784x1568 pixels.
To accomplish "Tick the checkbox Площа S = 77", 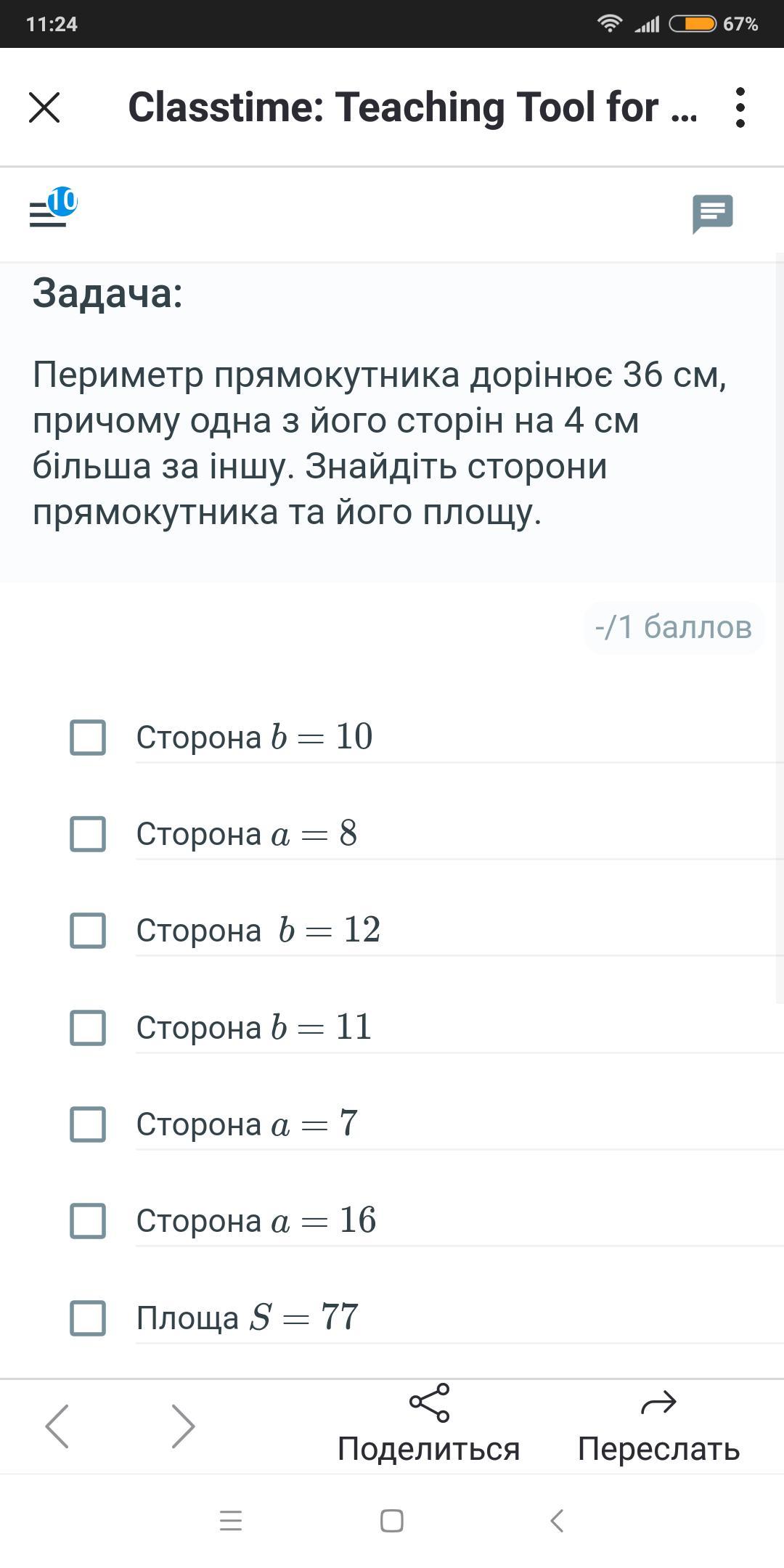I will point(88,1318).
